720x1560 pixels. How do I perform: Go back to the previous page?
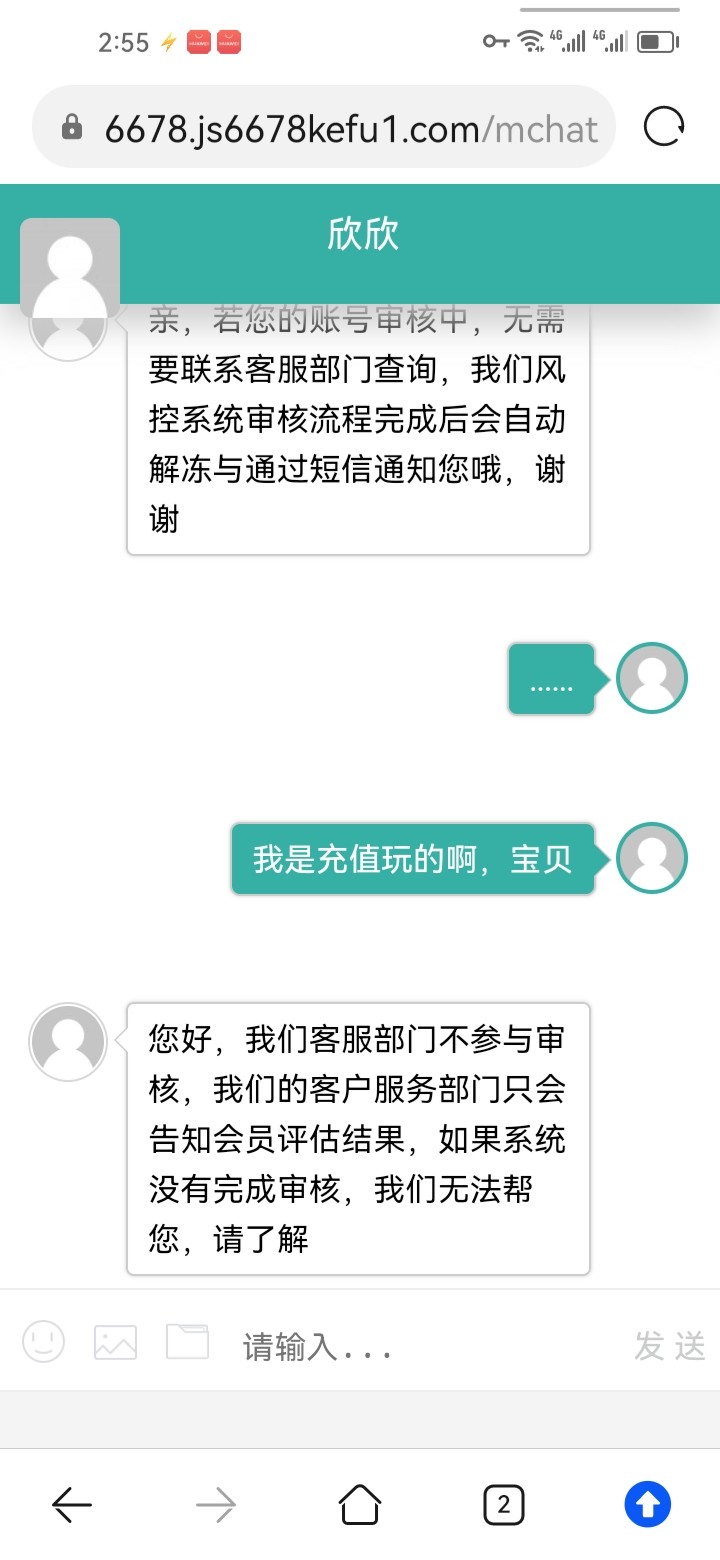(72, 1503)
